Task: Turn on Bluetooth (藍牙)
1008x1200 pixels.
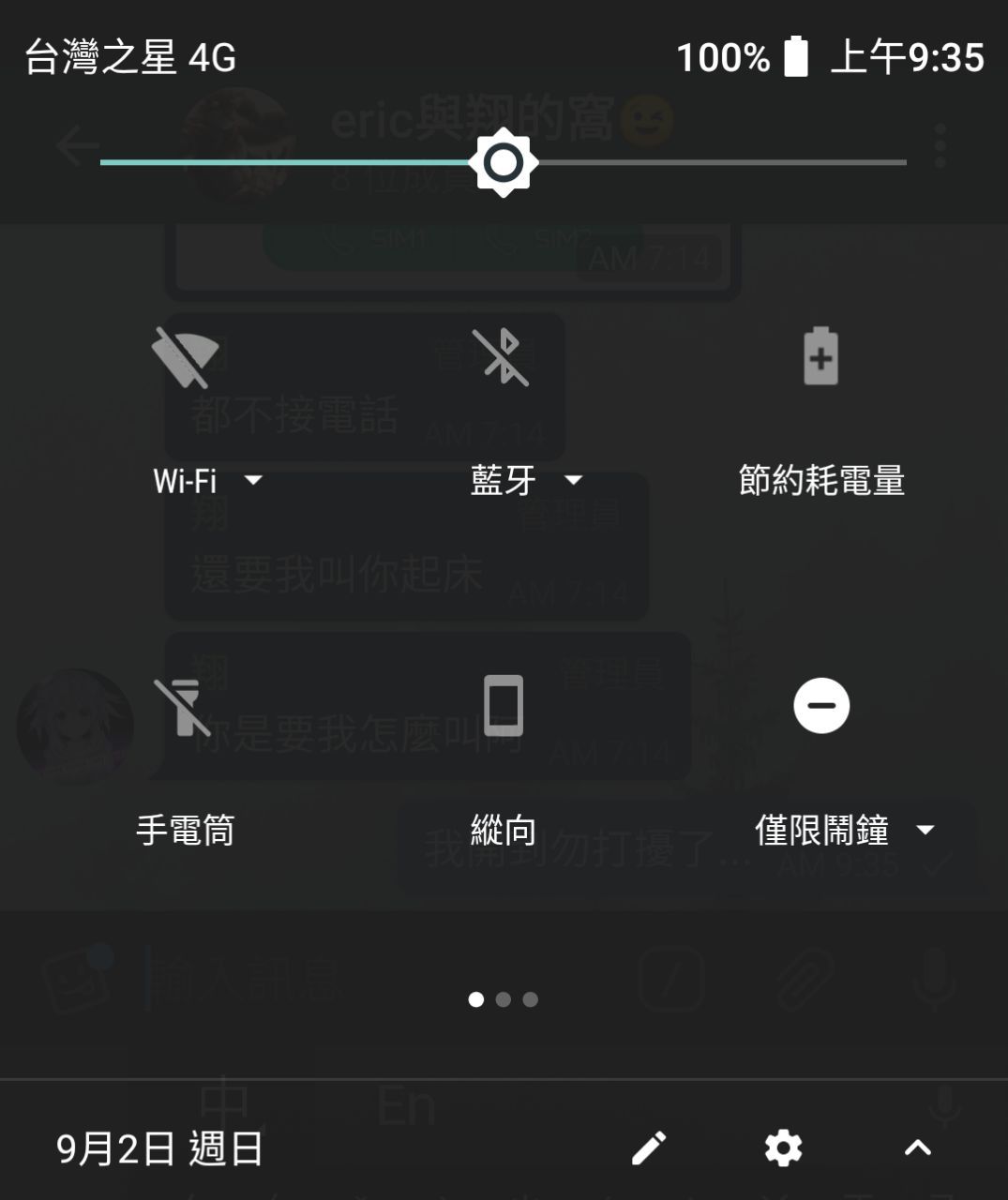Action: pyautogui.click(x=502, y=357)
